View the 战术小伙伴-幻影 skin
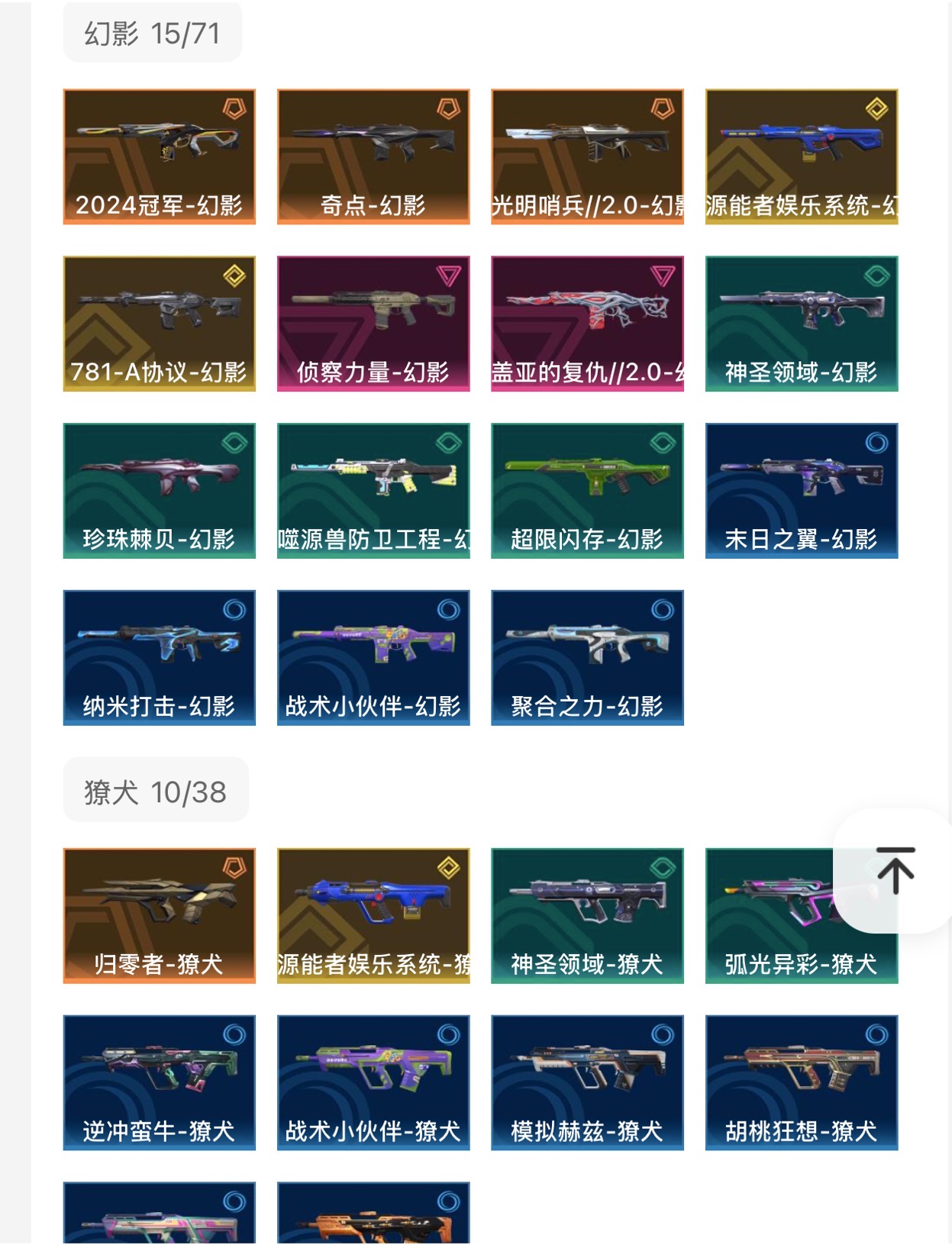The image size is (952, 1245). point(373,658)
